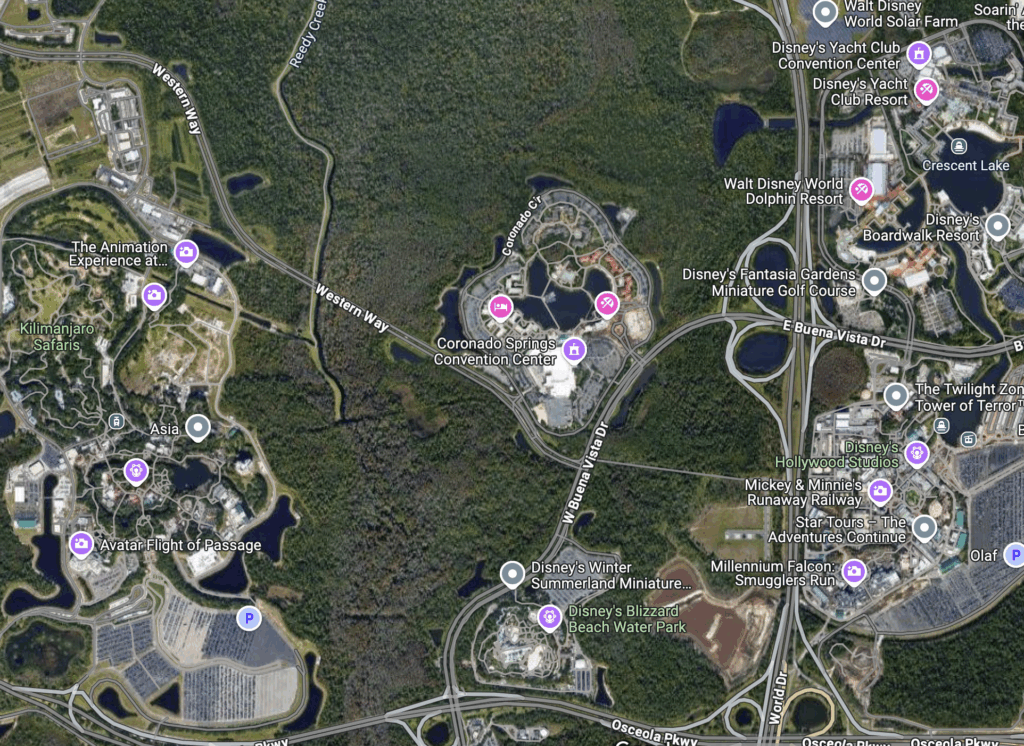
Task: Open Disney's Winter Summerland Miniature pin
Action: 512,574
